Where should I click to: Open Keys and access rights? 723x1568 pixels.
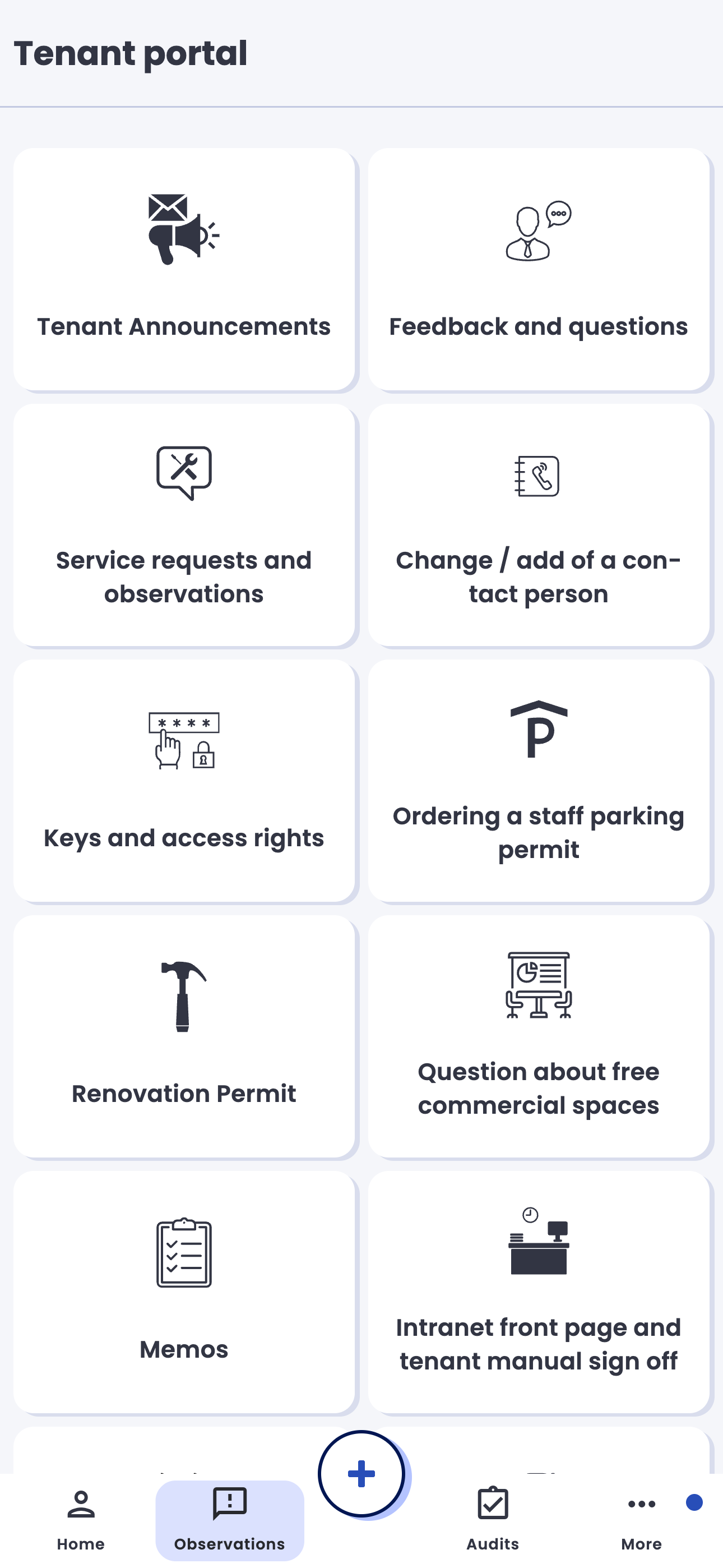coord(184,780)
